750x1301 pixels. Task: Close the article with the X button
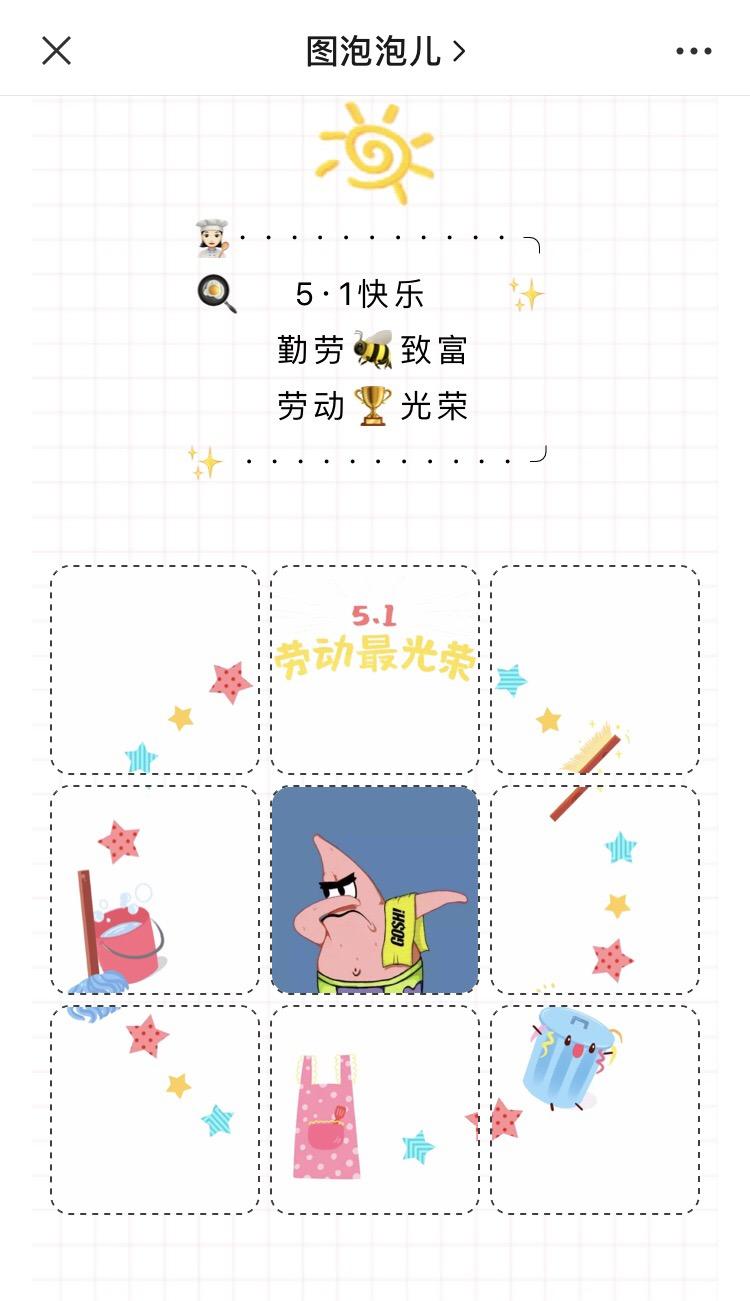[57, 49]
